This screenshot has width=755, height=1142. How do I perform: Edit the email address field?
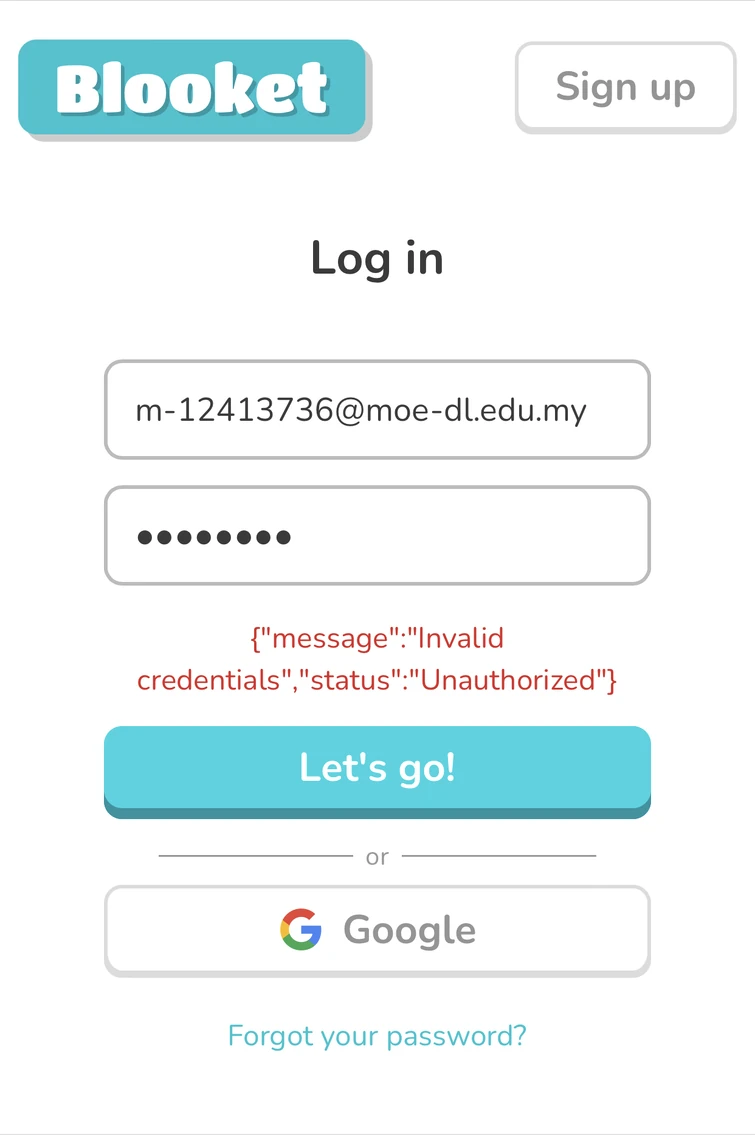(377, 410)
